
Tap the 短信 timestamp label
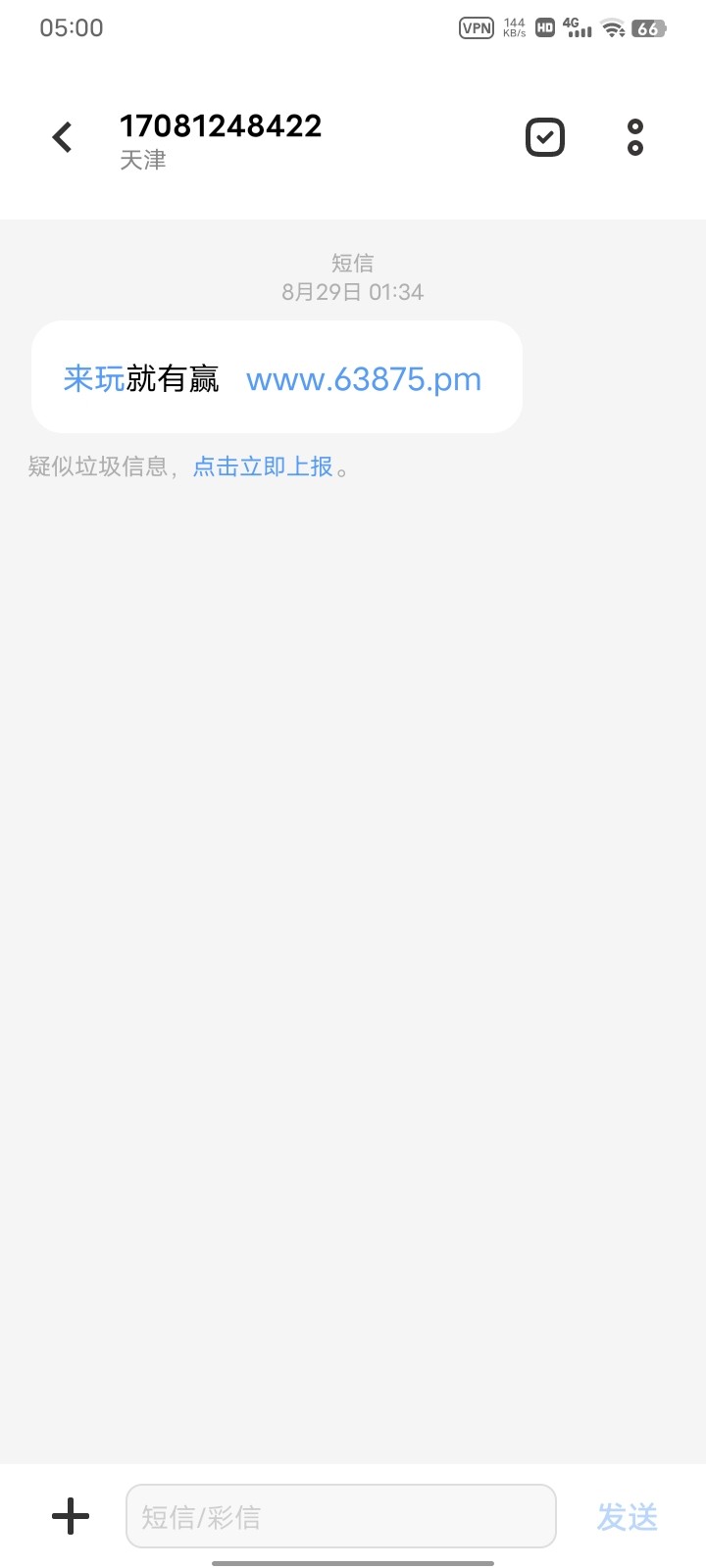coord(352,262)
